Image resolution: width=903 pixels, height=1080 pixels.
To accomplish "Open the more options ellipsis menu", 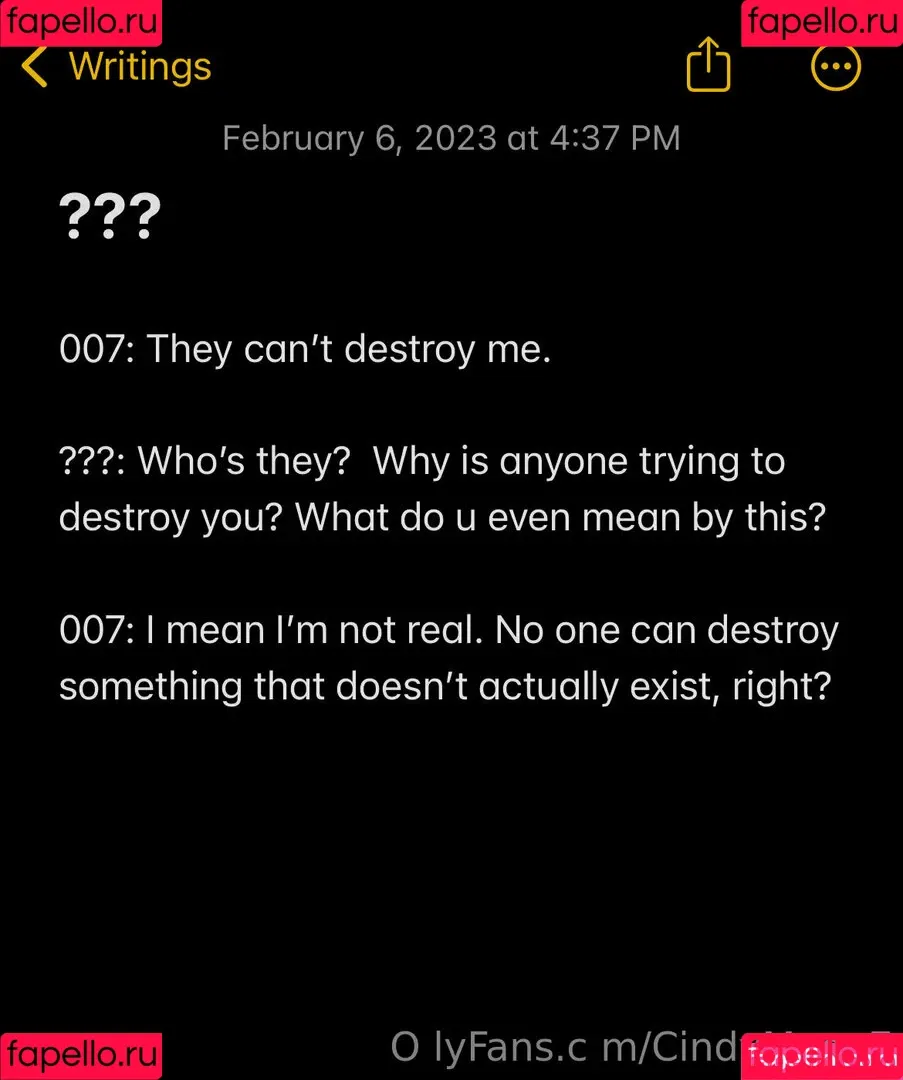I will coord(834,66).
